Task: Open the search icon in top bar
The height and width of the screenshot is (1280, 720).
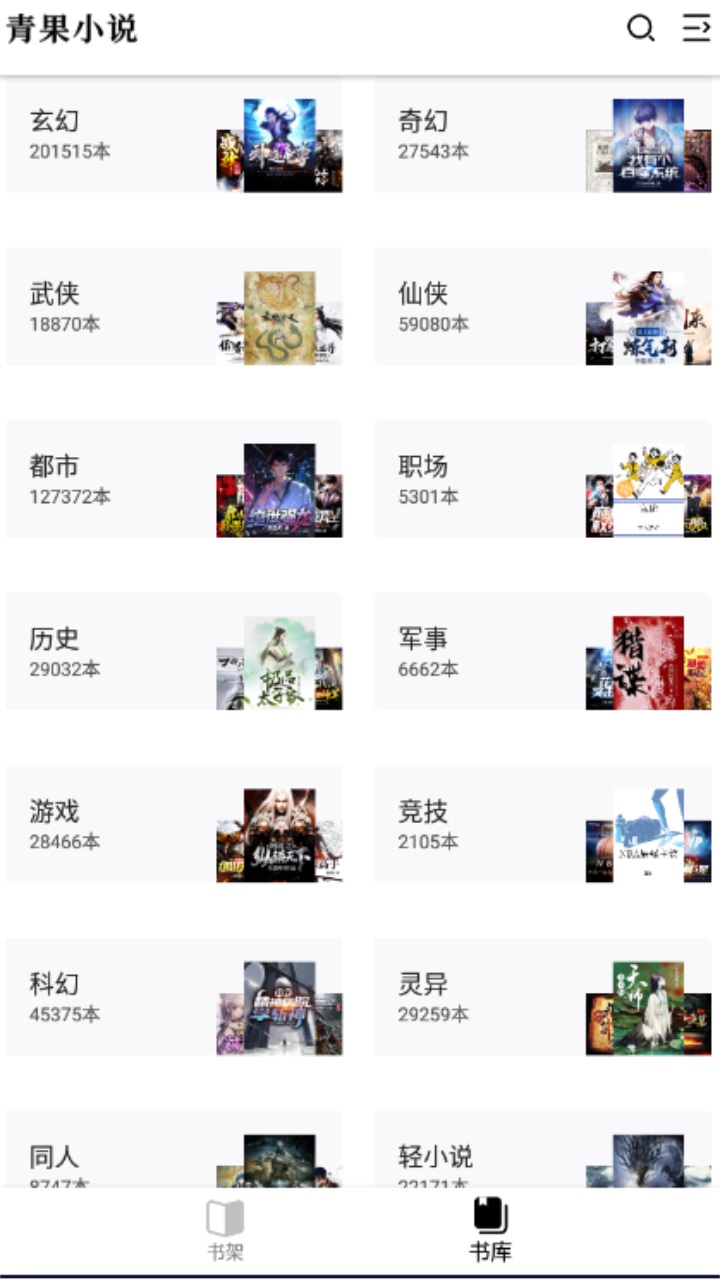Action: (639, 30)
